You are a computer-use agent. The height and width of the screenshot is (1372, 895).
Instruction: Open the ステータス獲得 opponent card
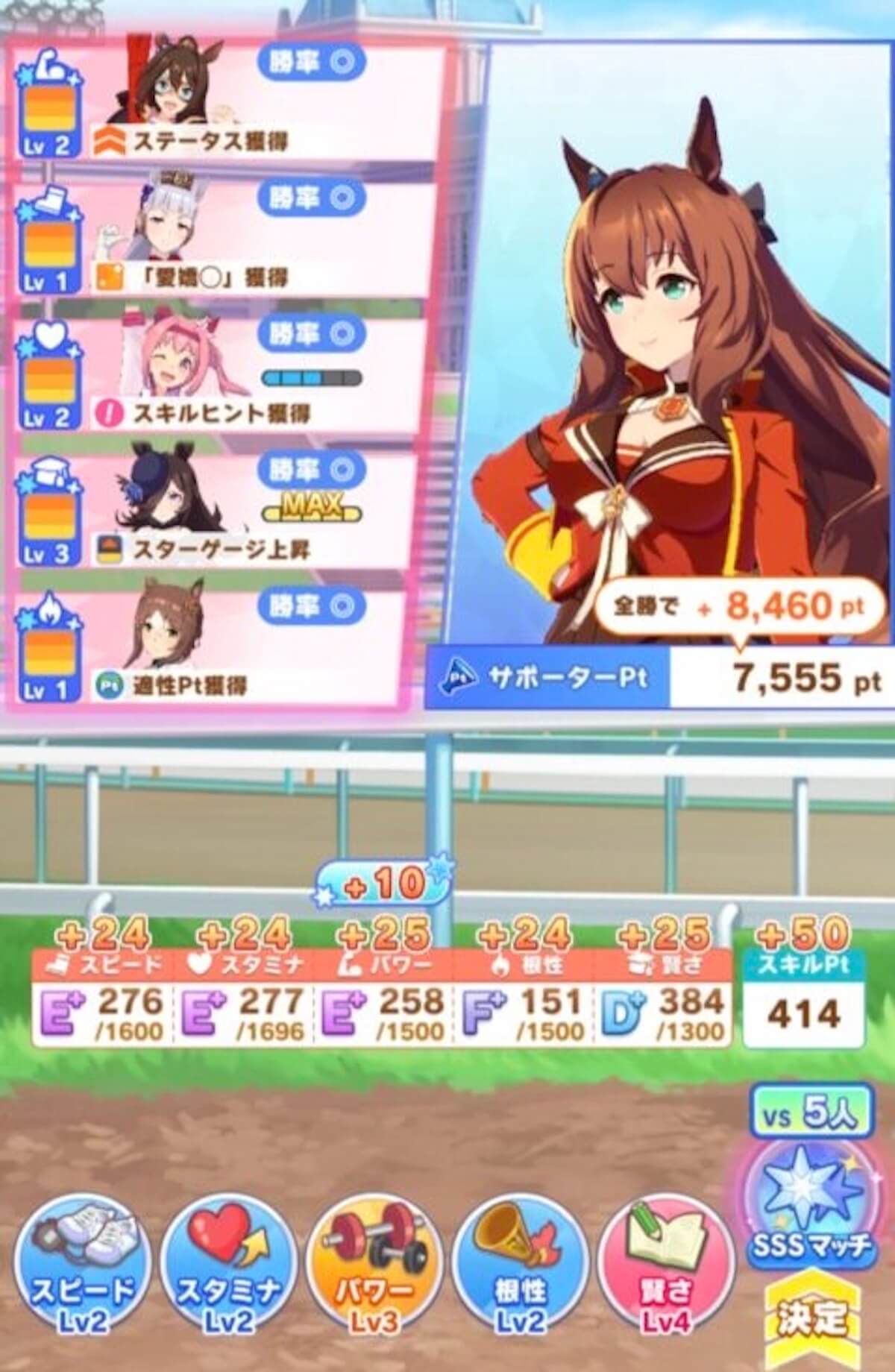[x=224, y=102]
